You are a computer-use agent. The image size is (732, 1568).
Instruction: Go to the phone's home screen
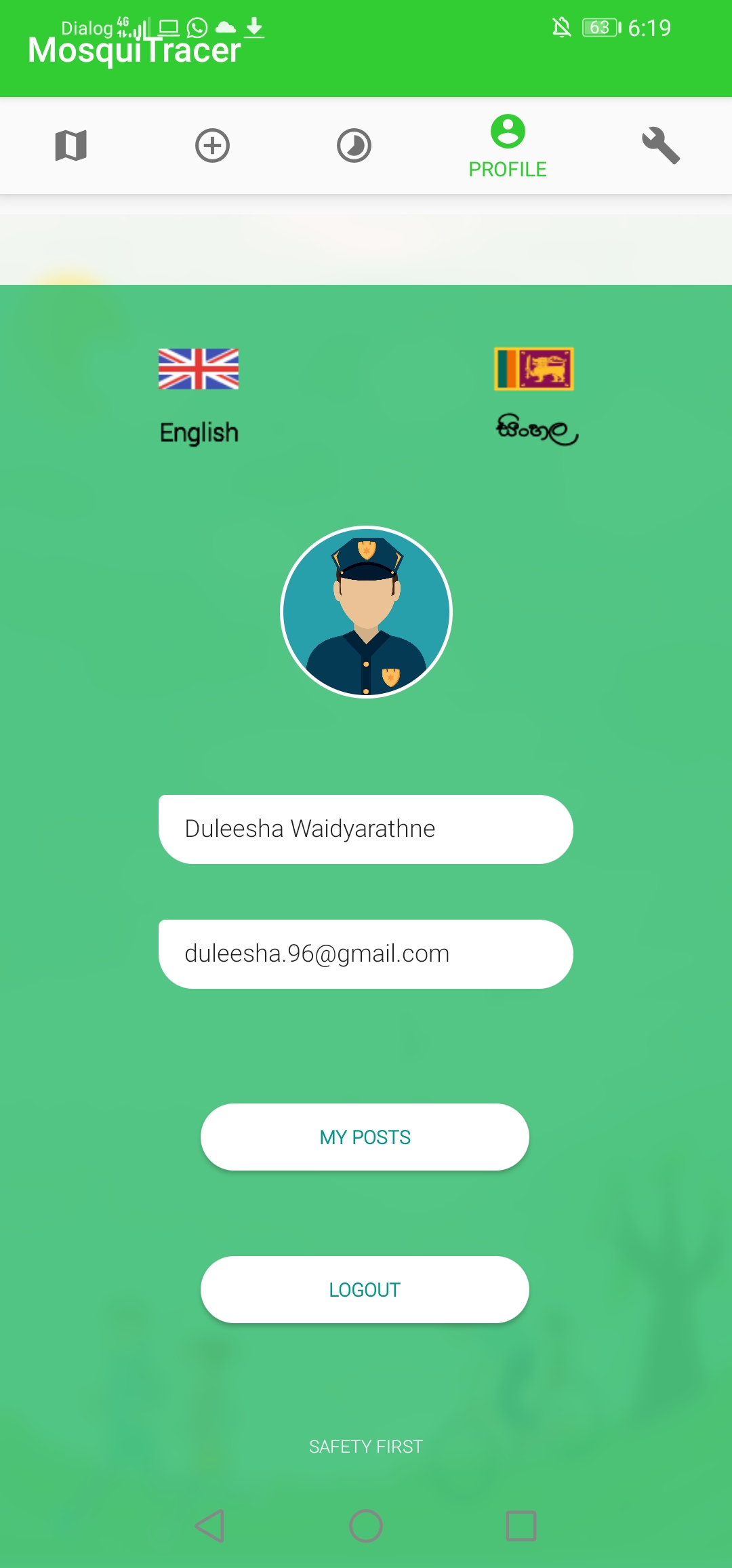click(366, 1527)
